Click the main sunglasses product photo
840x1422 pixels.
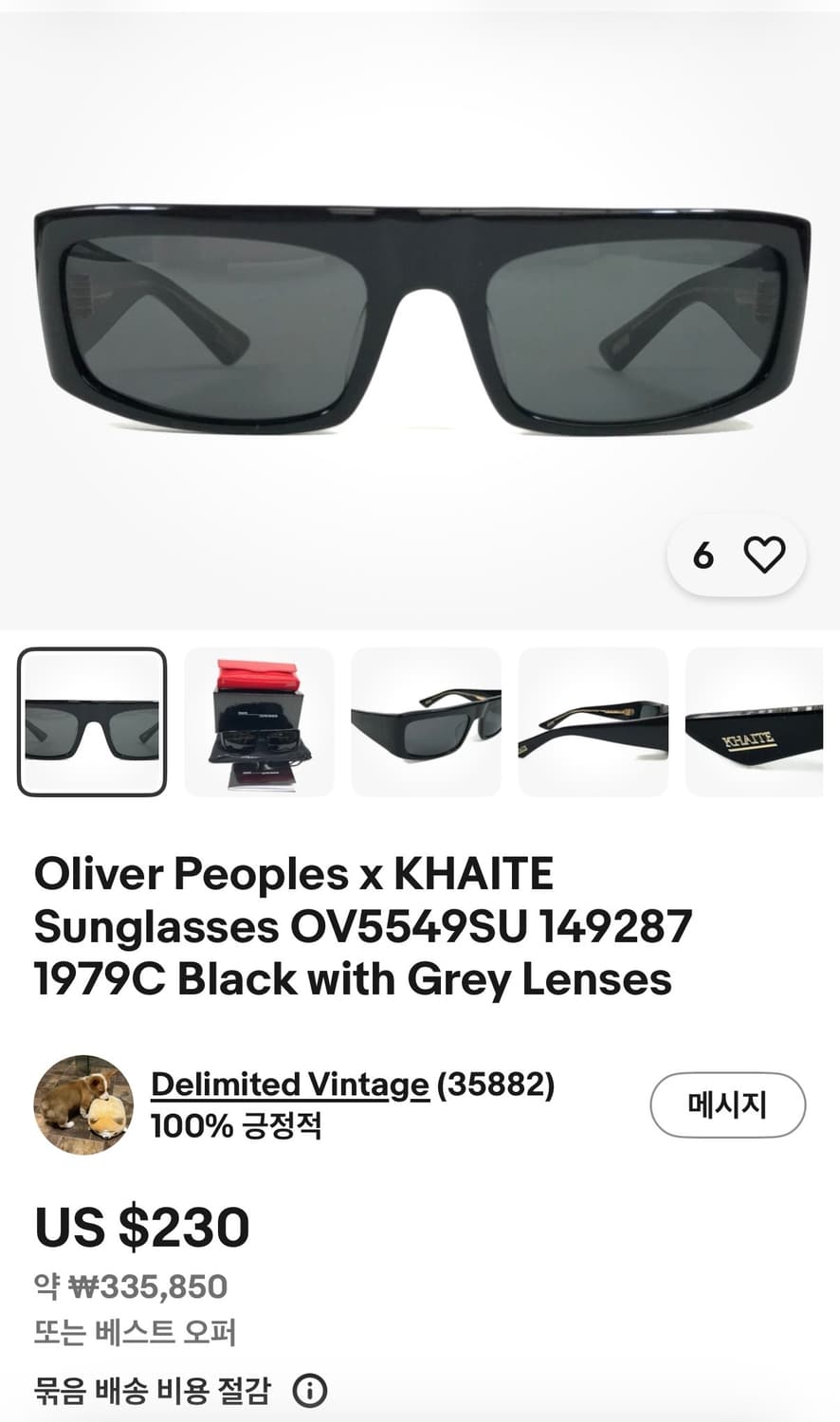coord(420,313)
